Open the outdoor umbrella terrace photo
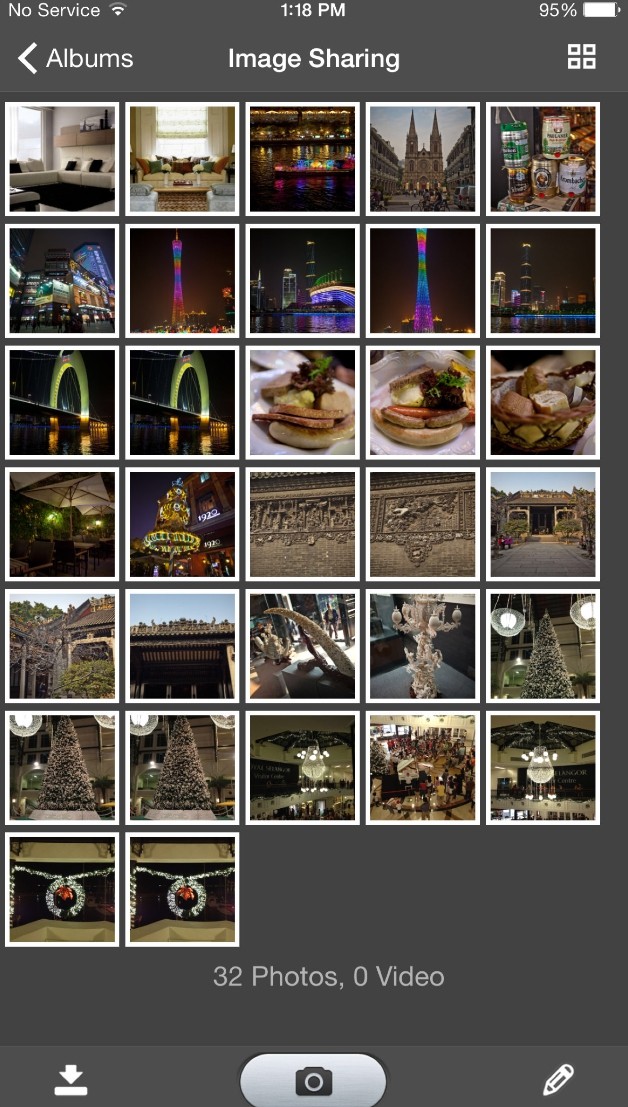Viewport: 628px width, 1107px height. click(x=62, y=524)
